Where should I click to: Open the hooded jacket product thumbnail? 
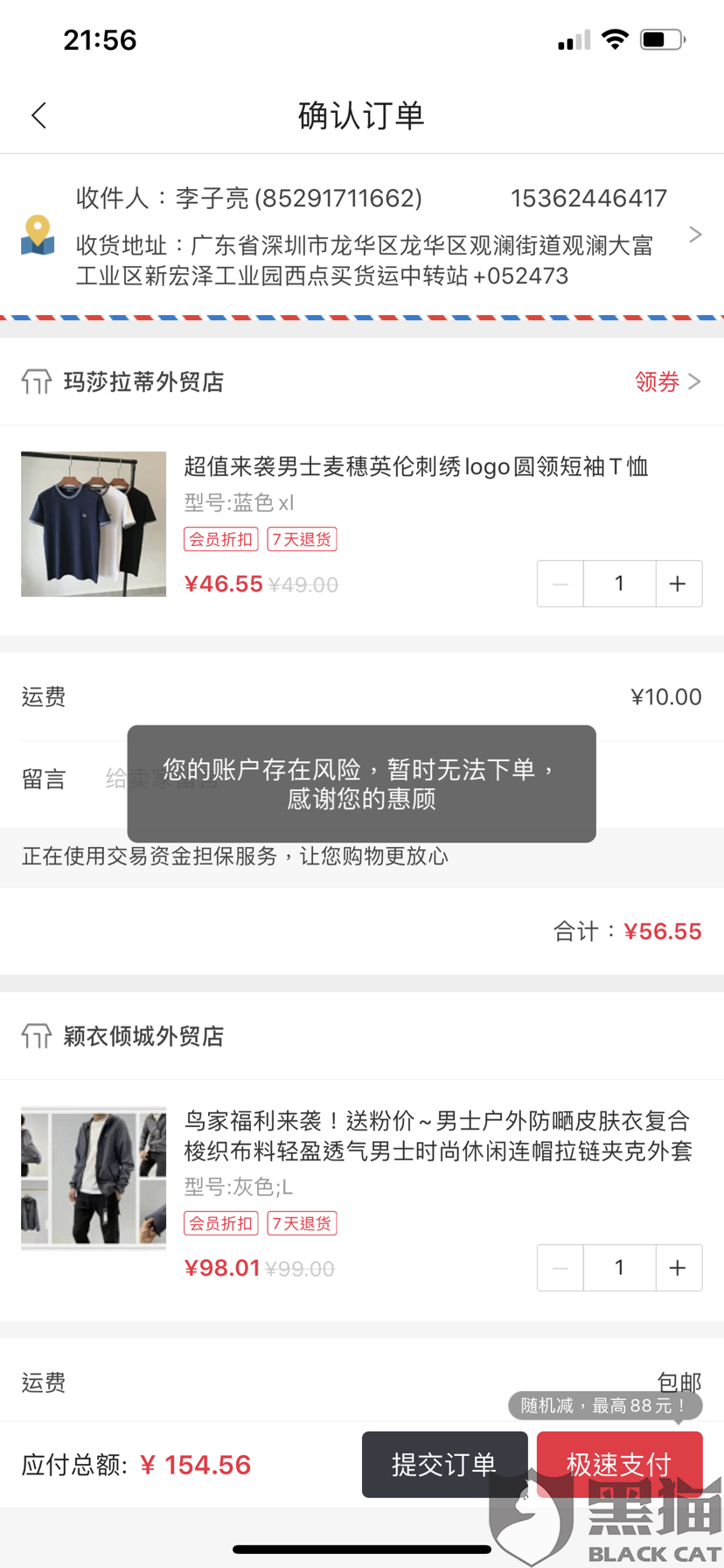click(x=94, y=1178)
